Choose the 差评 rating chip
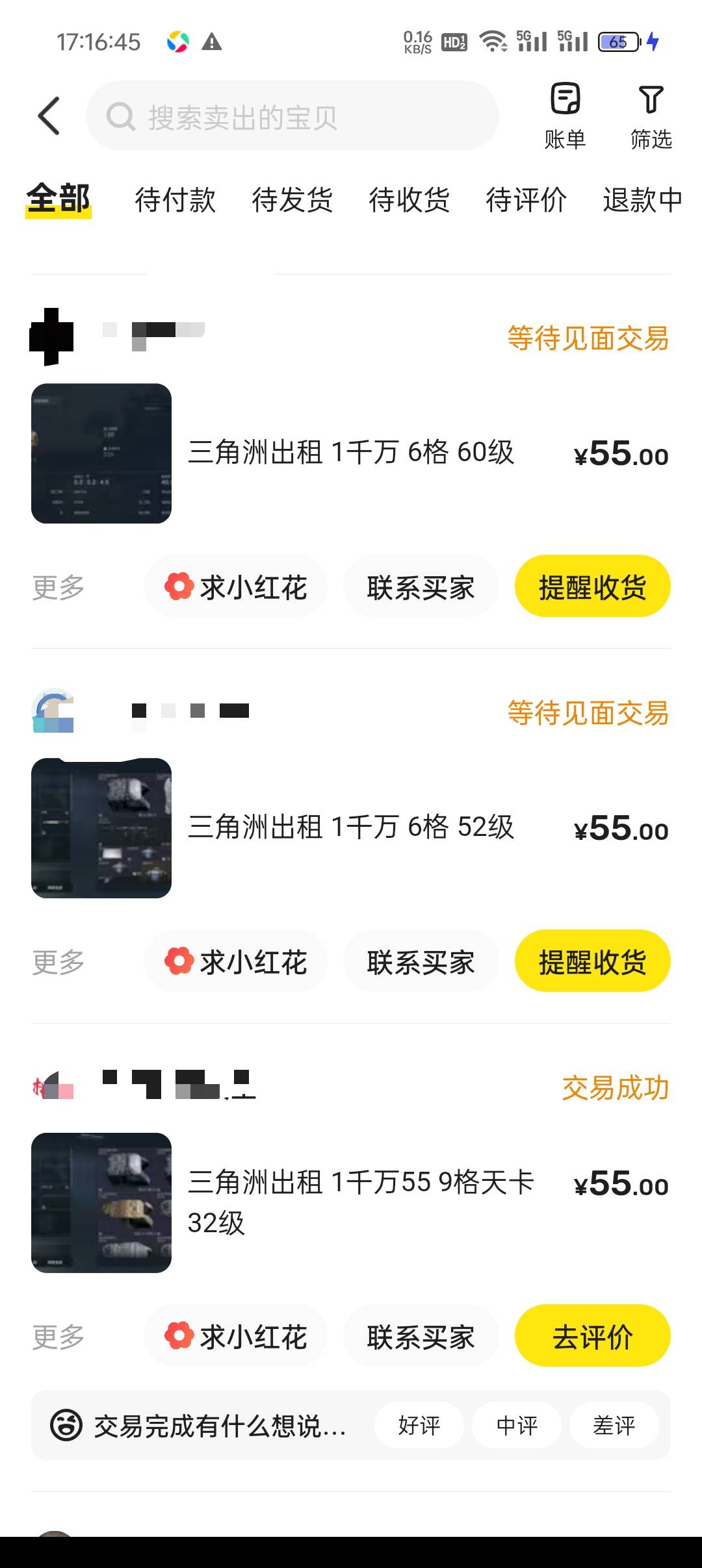The height and width of the screenshot is (1568, 702). pyautogui.click(x=614, y=1426)
